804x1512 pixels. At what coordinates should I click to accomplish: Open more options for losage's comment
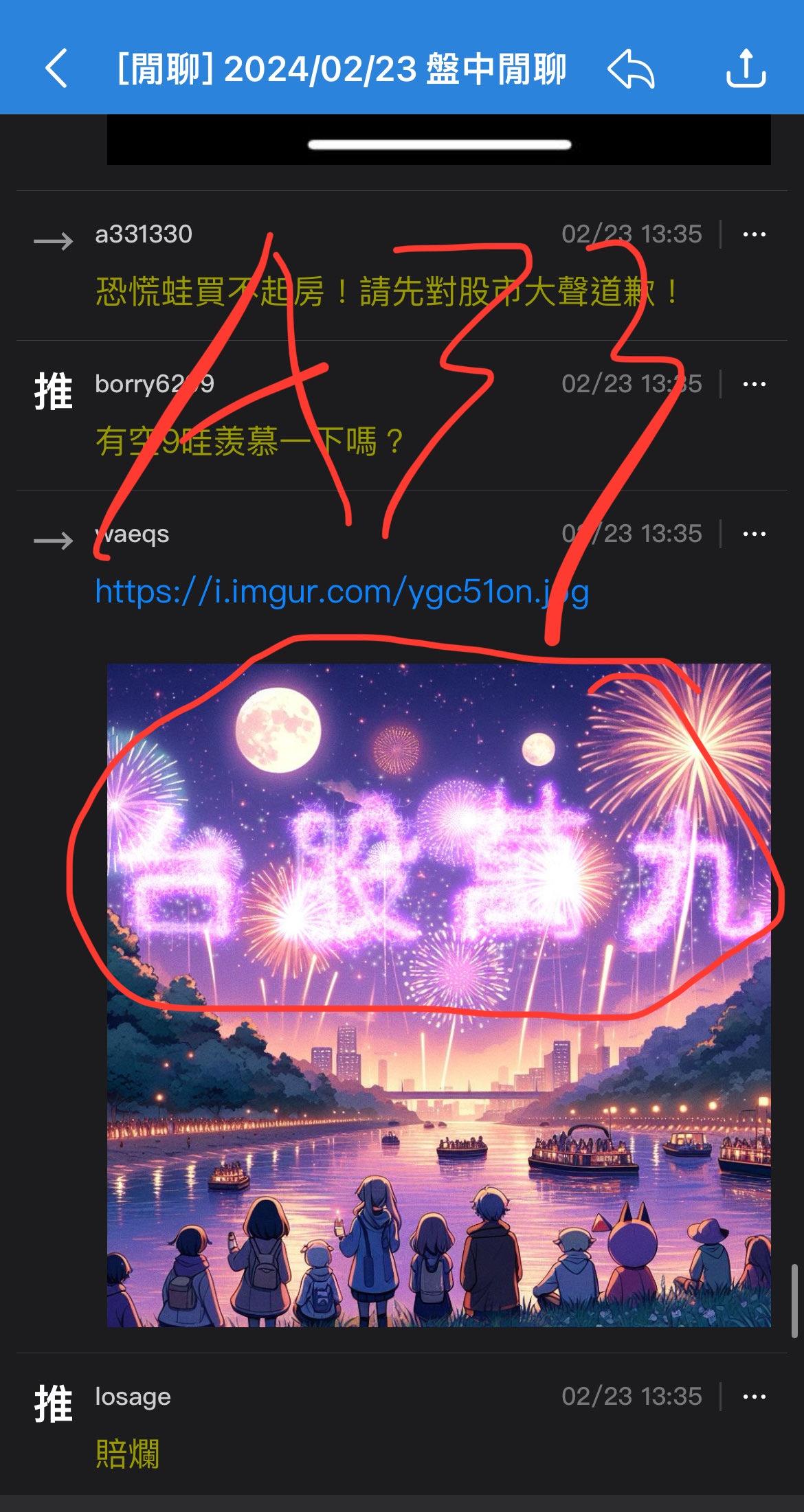754,1397
